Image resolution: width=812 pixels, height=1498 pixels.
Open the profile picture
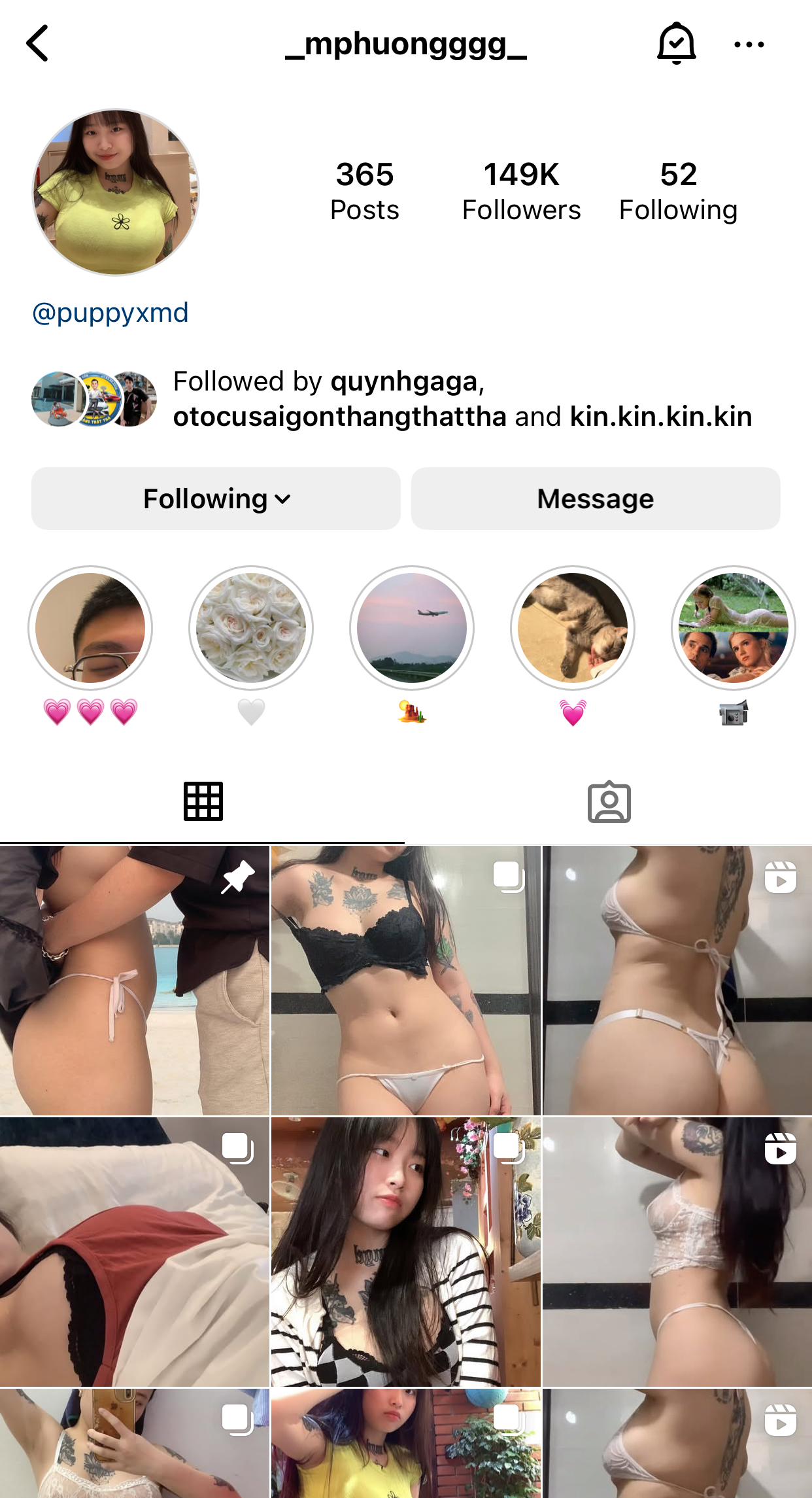(116, 192)
